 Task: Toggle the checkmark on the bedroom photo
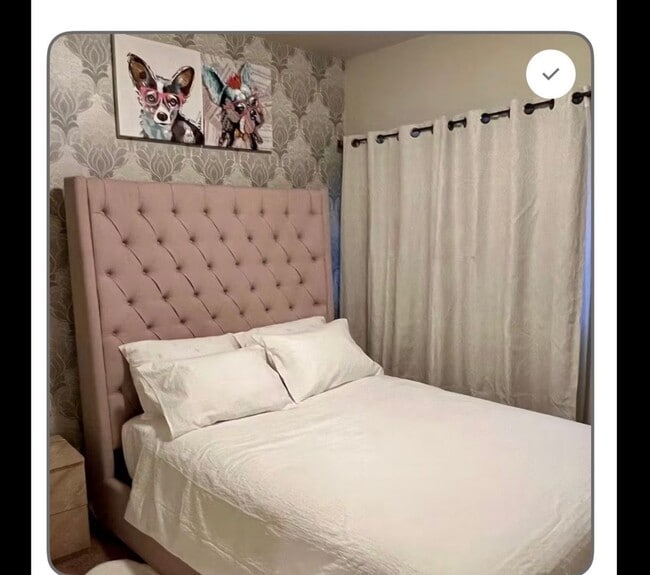click(x=551, y=74)
